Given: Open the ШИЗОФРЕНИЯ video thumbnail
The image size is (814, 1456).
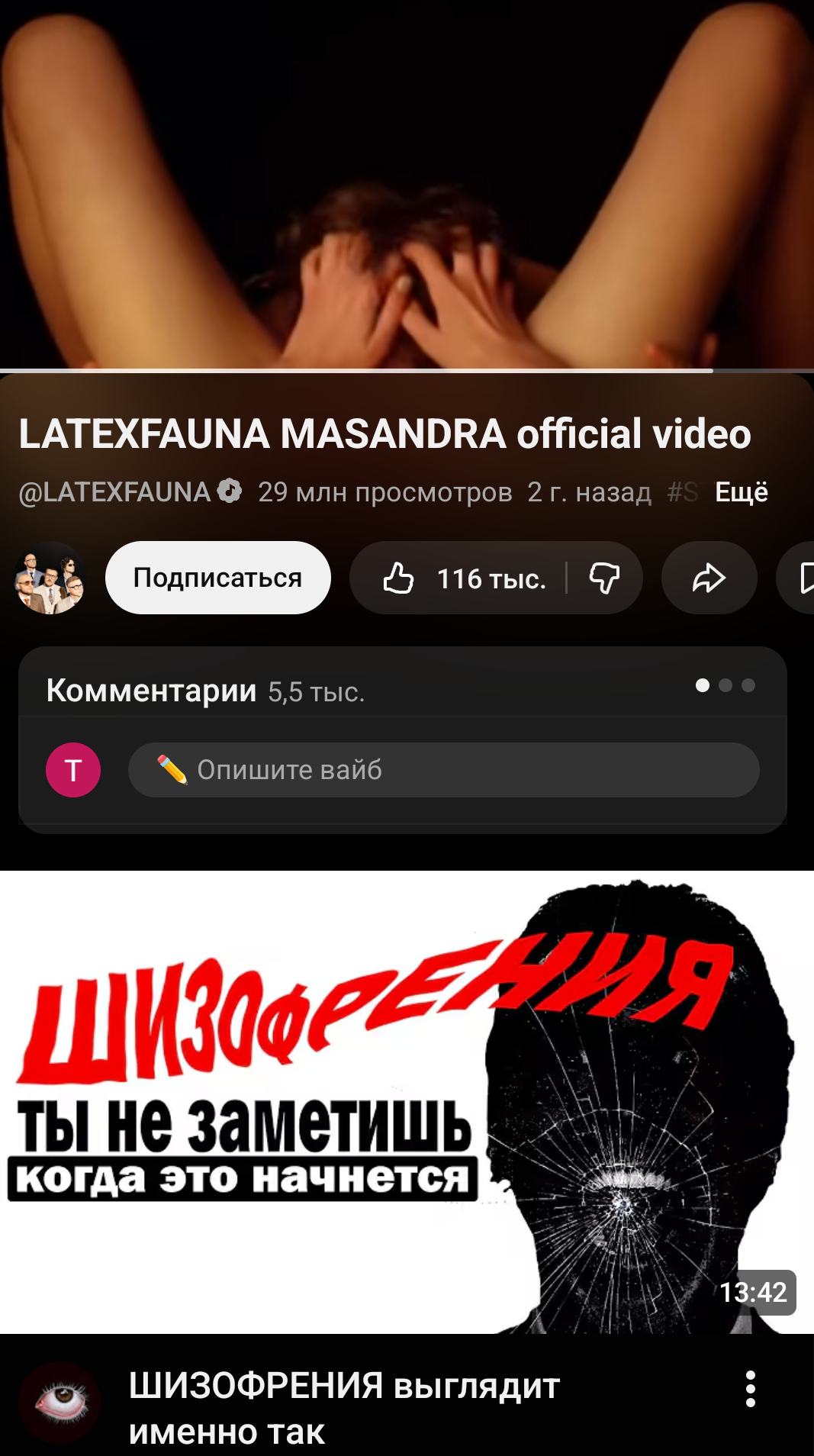Looking at the screenshot, I should pos(407,1102).
